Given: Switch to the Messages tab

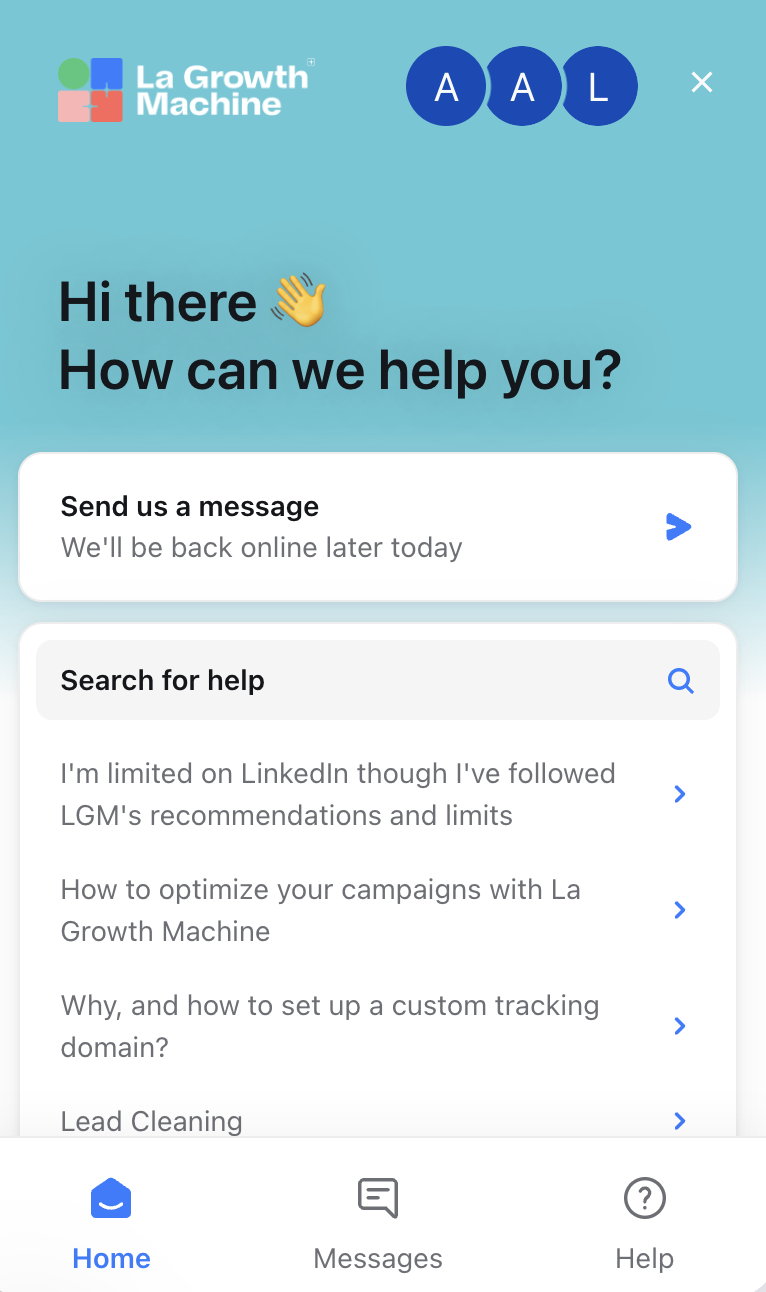Looking at the screenshot, I should pyautogui.click(x=378, y=1222).
